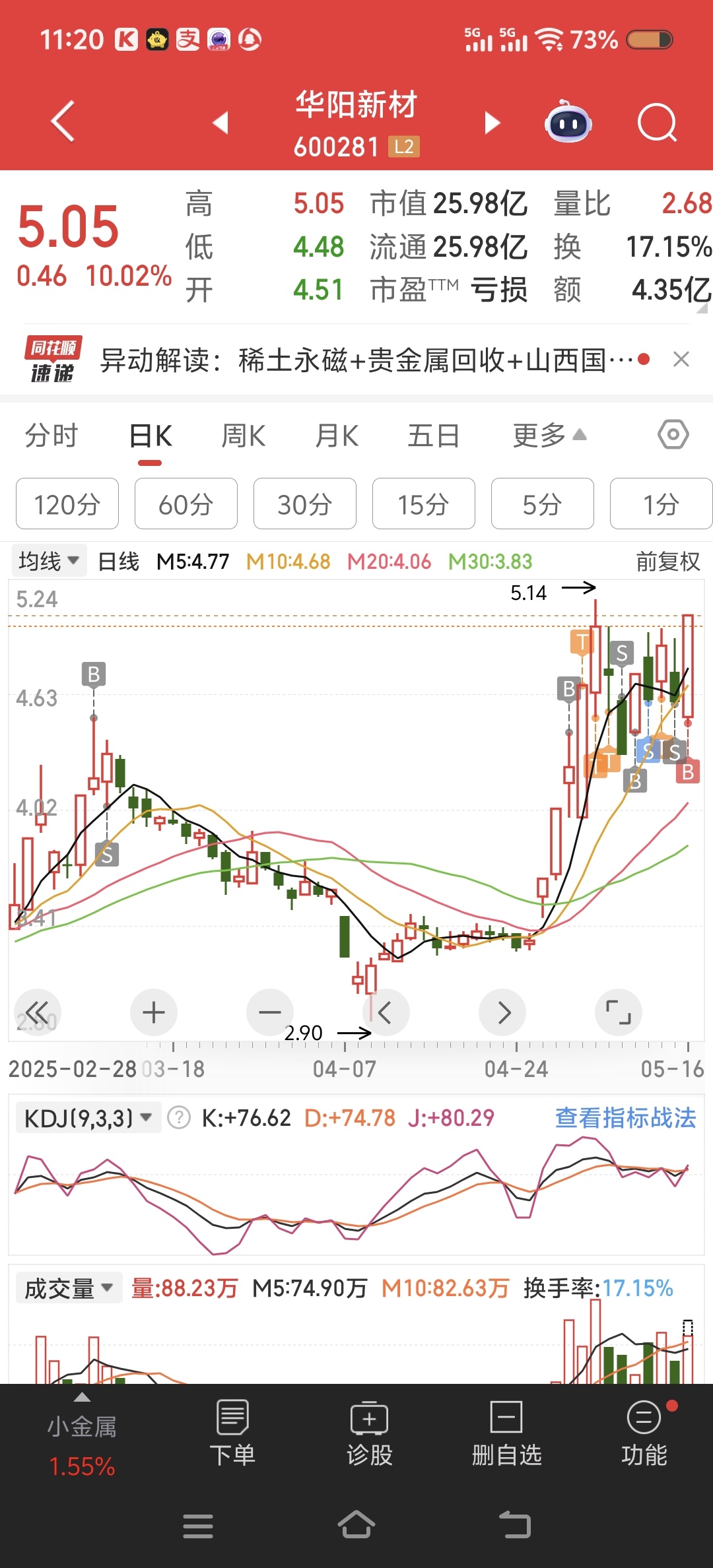Open stock search

coord(657,123)
